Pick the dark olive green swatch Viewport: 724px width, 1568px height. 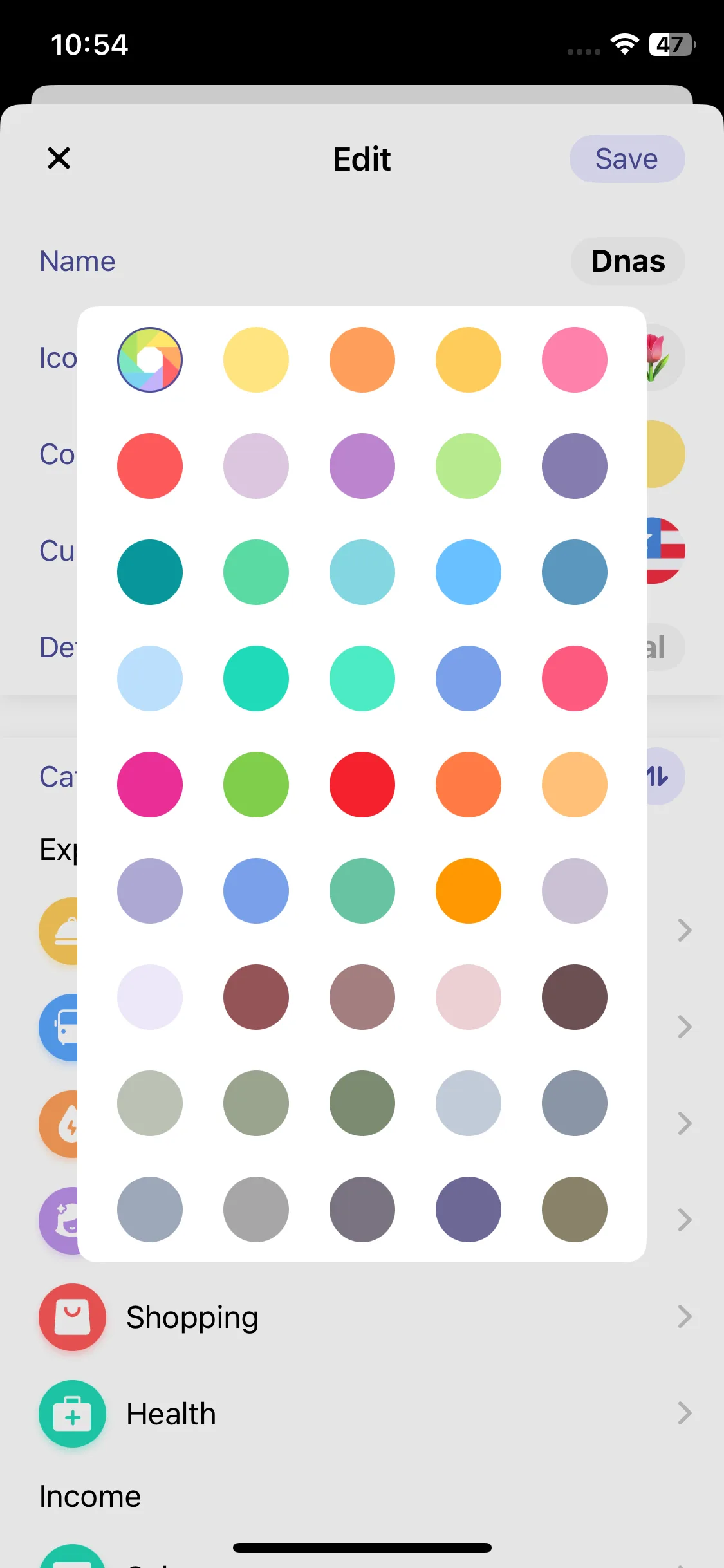click(x=362, y=1103)
